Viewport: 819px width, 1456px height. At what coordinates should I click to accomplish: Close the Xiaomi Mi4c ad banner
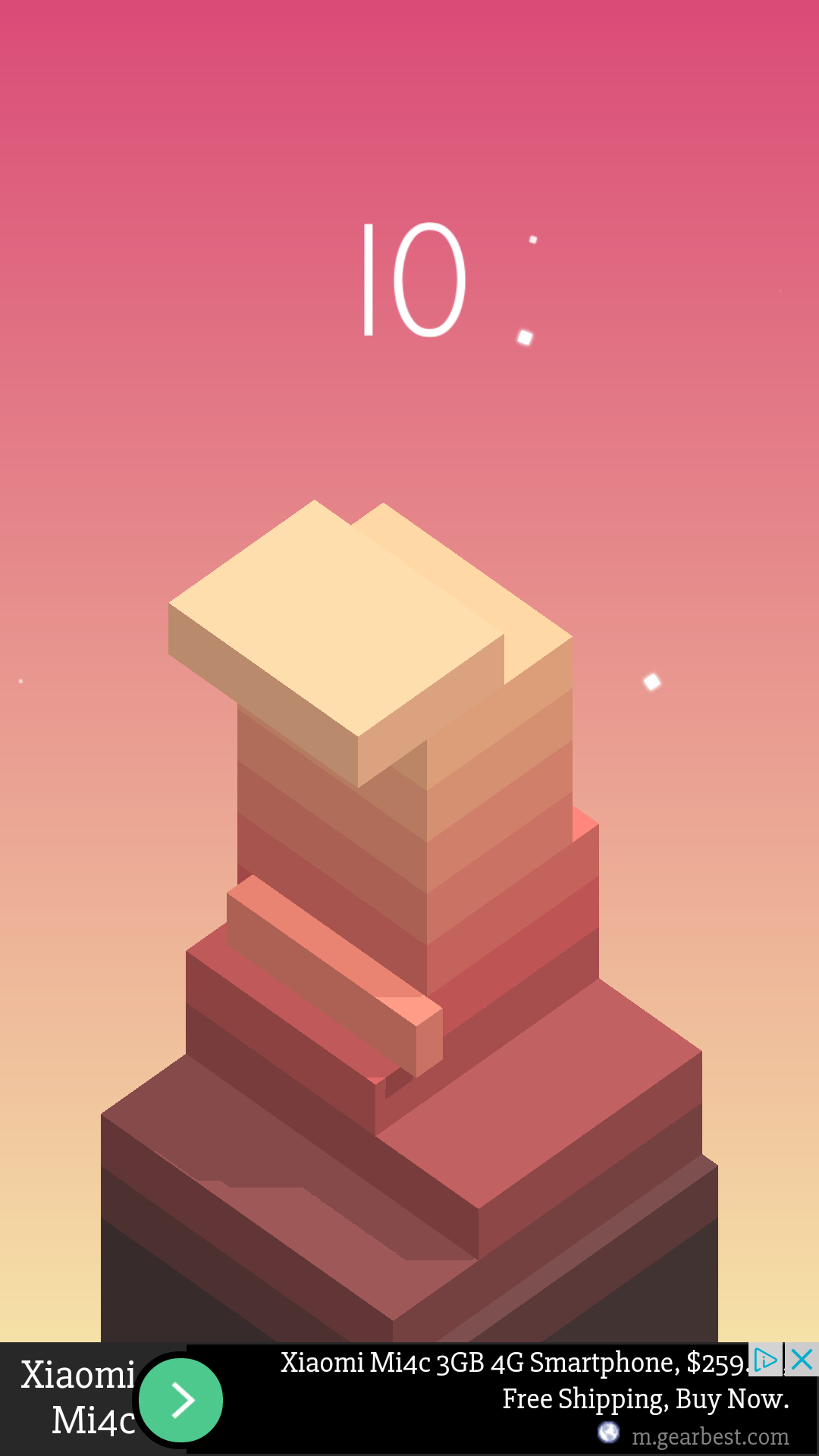point(802,1360)
